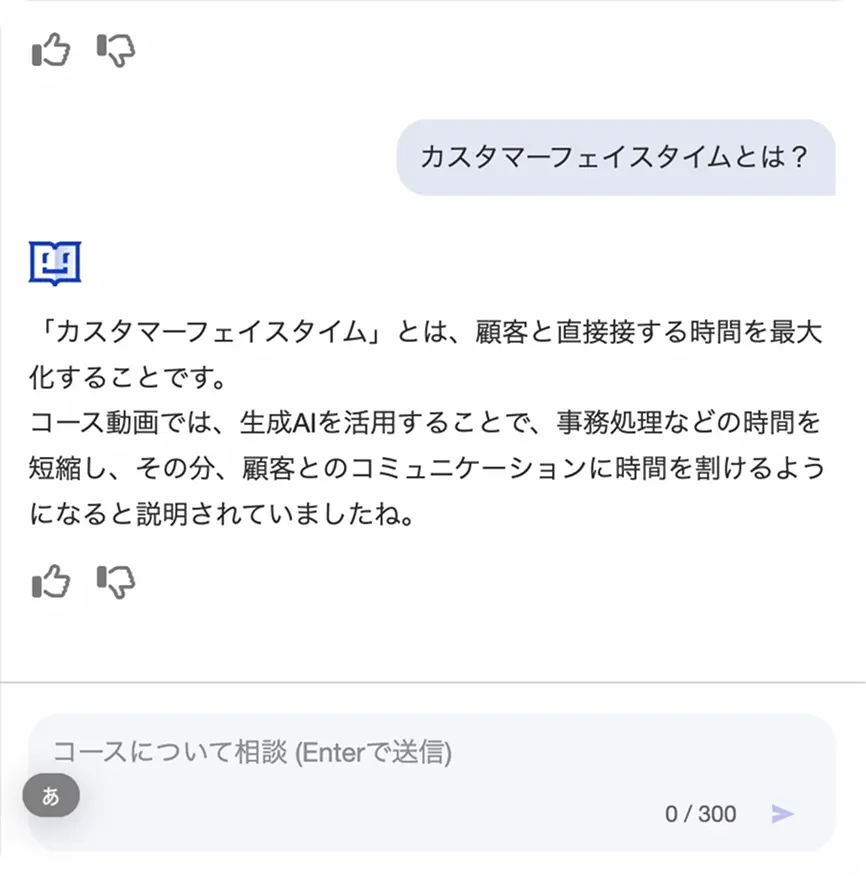866x882 pixels.
Task: Tap the thumbs-down above the user question
Action: pos(116,49)
